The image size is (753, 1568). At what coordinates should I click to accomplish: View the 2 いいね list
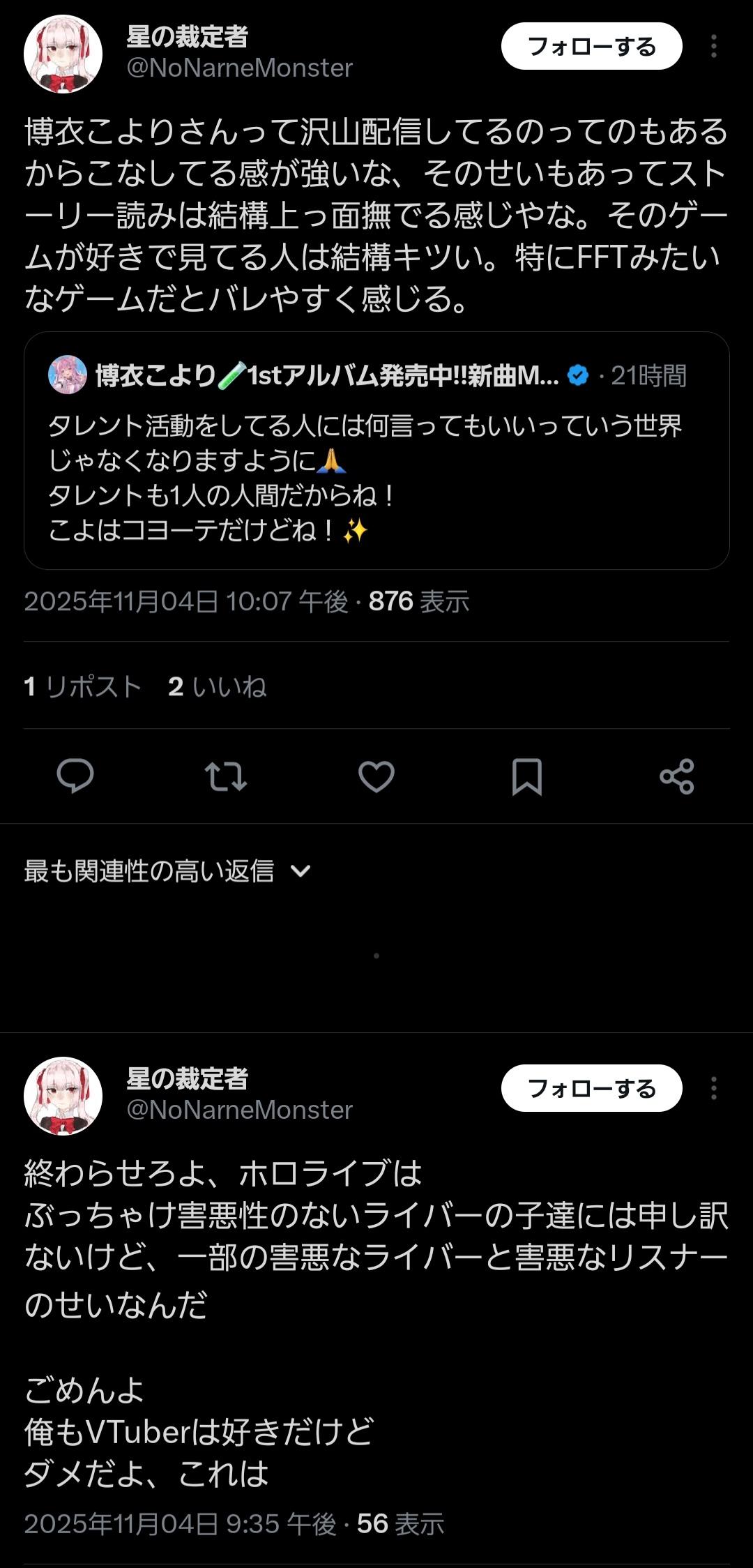217,686
